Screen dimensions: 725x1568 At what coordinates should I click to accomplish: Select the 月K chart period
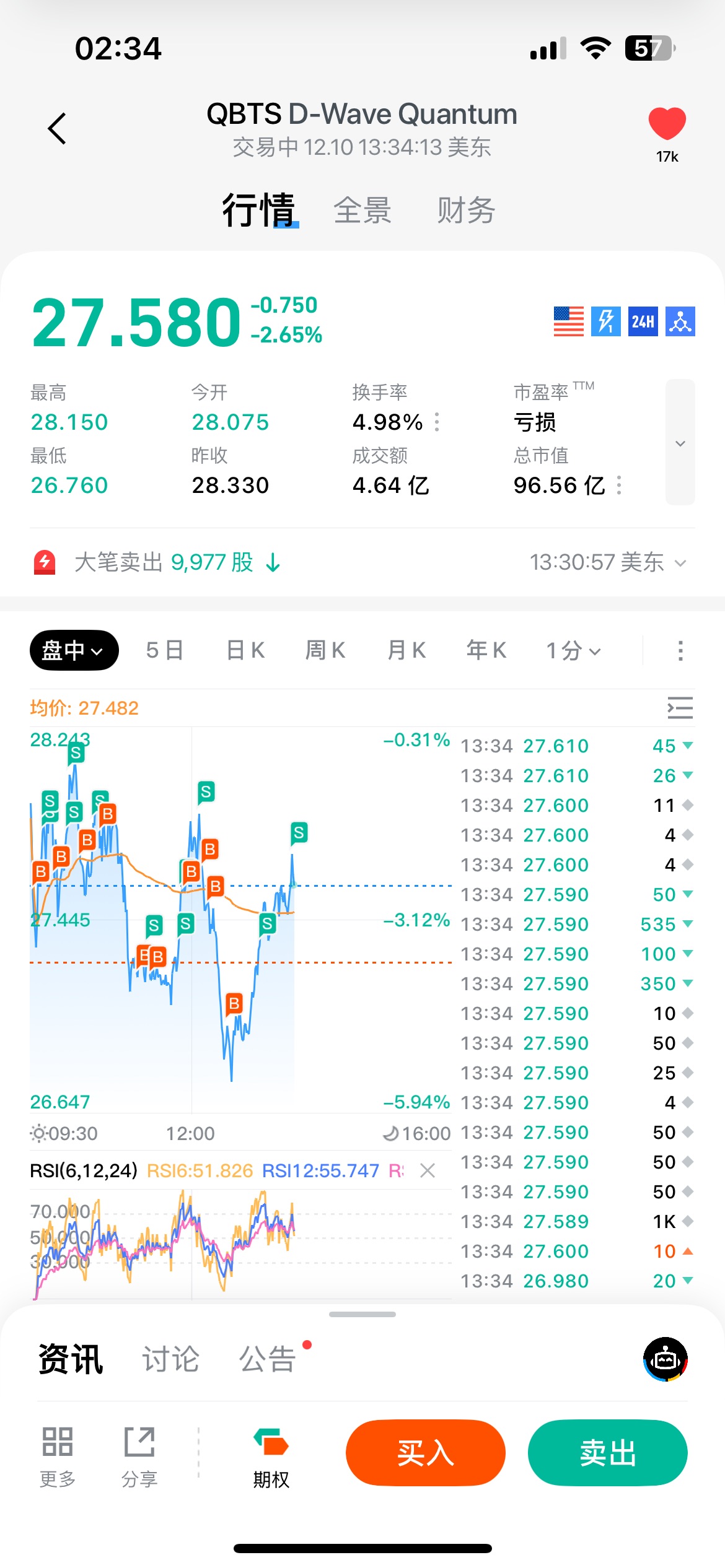click(x=406, y=650)
